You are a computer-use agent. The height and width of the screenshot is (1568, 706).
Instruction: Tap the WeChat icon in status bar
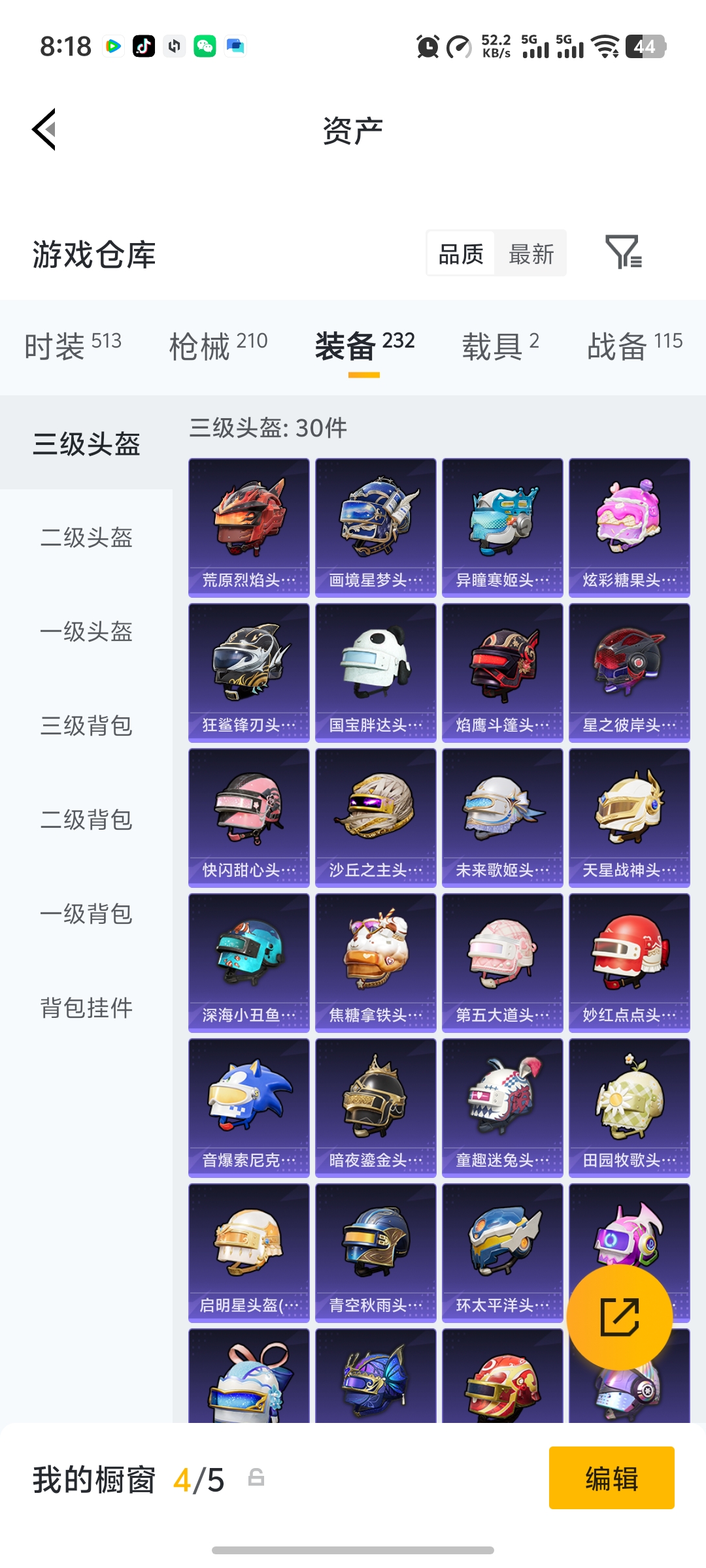coord(205,46)
